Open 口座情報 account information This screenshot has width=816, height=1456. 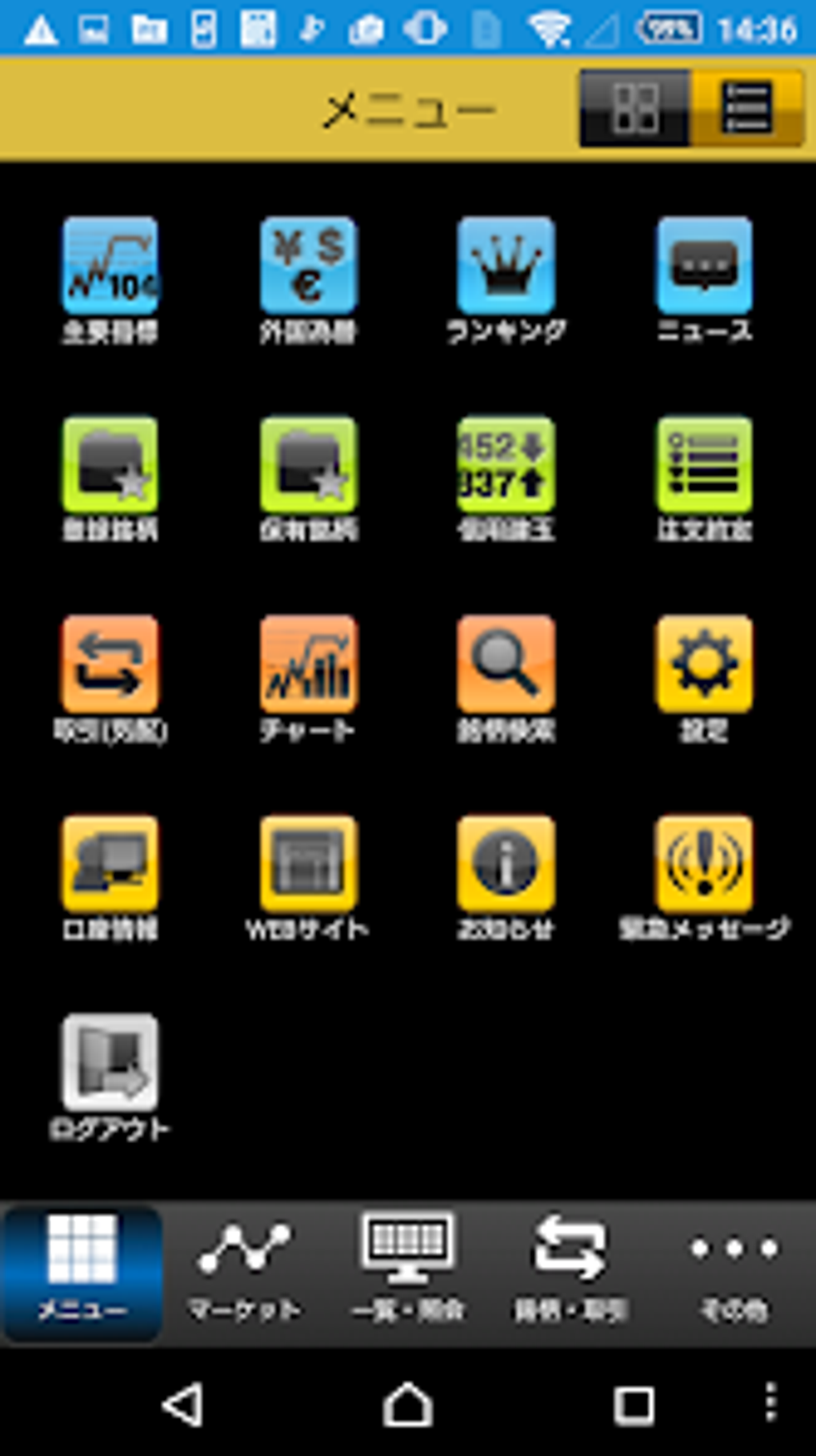click(110, 864)
